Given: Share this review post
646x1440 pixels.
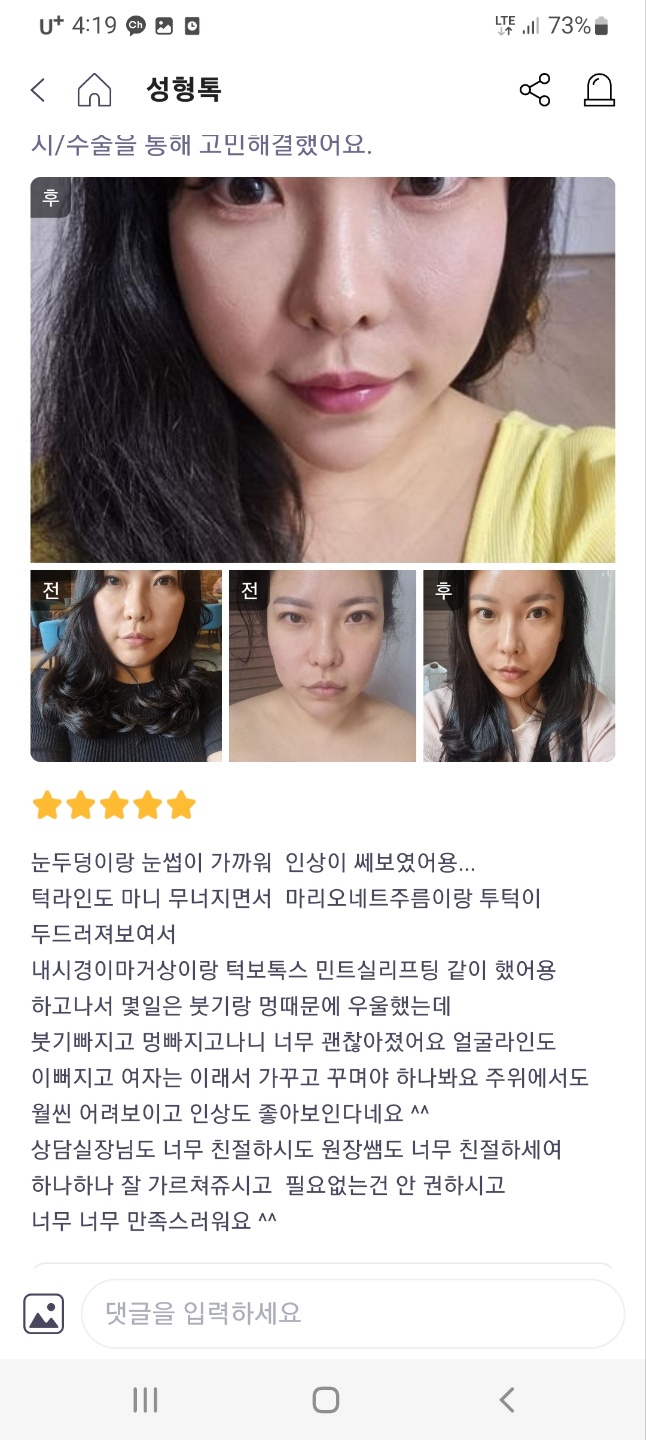Looking at the screenshot, I should point(535,90).
